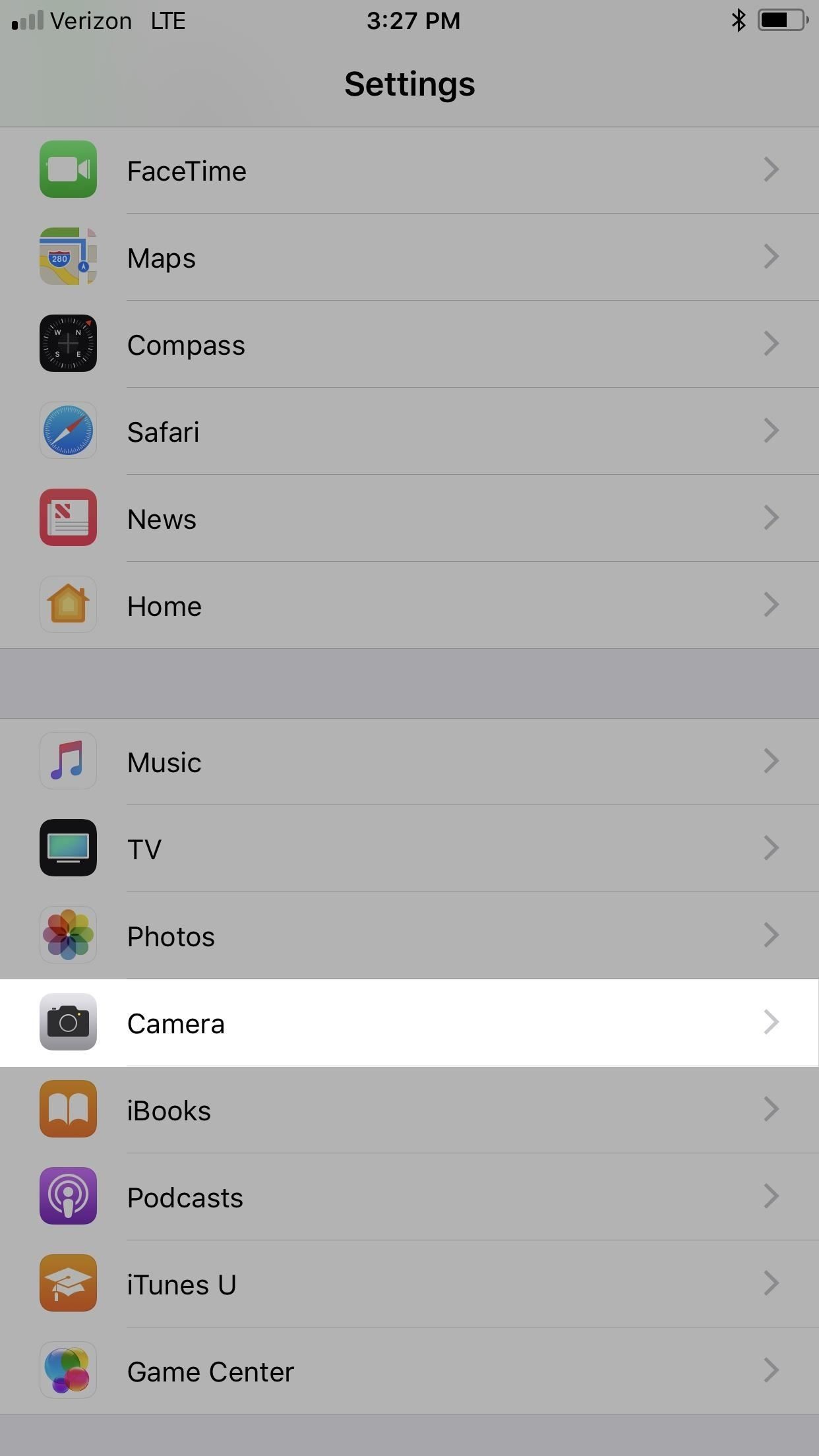Select the FaceTime app icon
This screenshot has height=1456, width=819.
tap(68, 169)
